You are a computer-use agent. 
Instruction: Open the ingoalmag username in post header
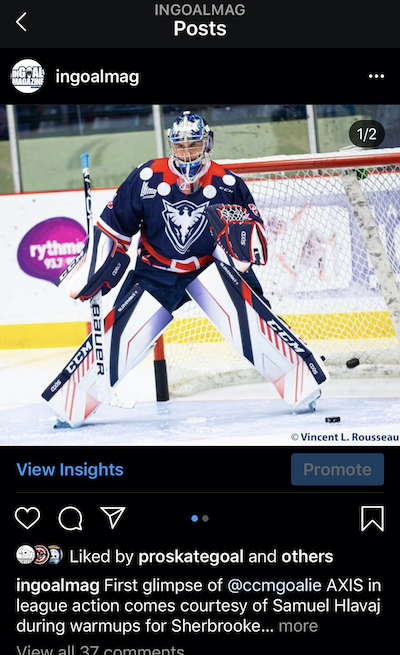[x=97, y=76]
